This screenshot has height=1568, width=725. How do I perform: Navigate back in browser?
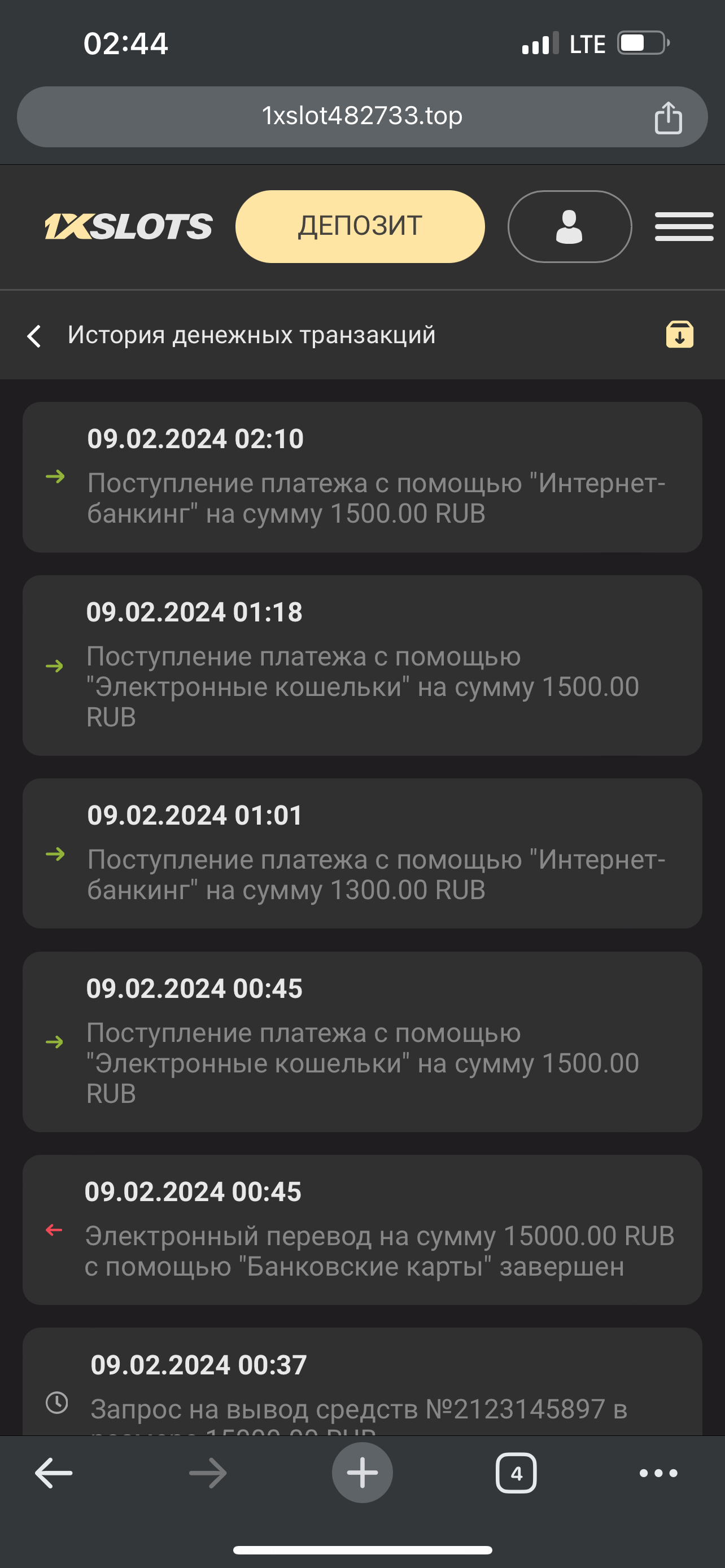[54, 1473]
